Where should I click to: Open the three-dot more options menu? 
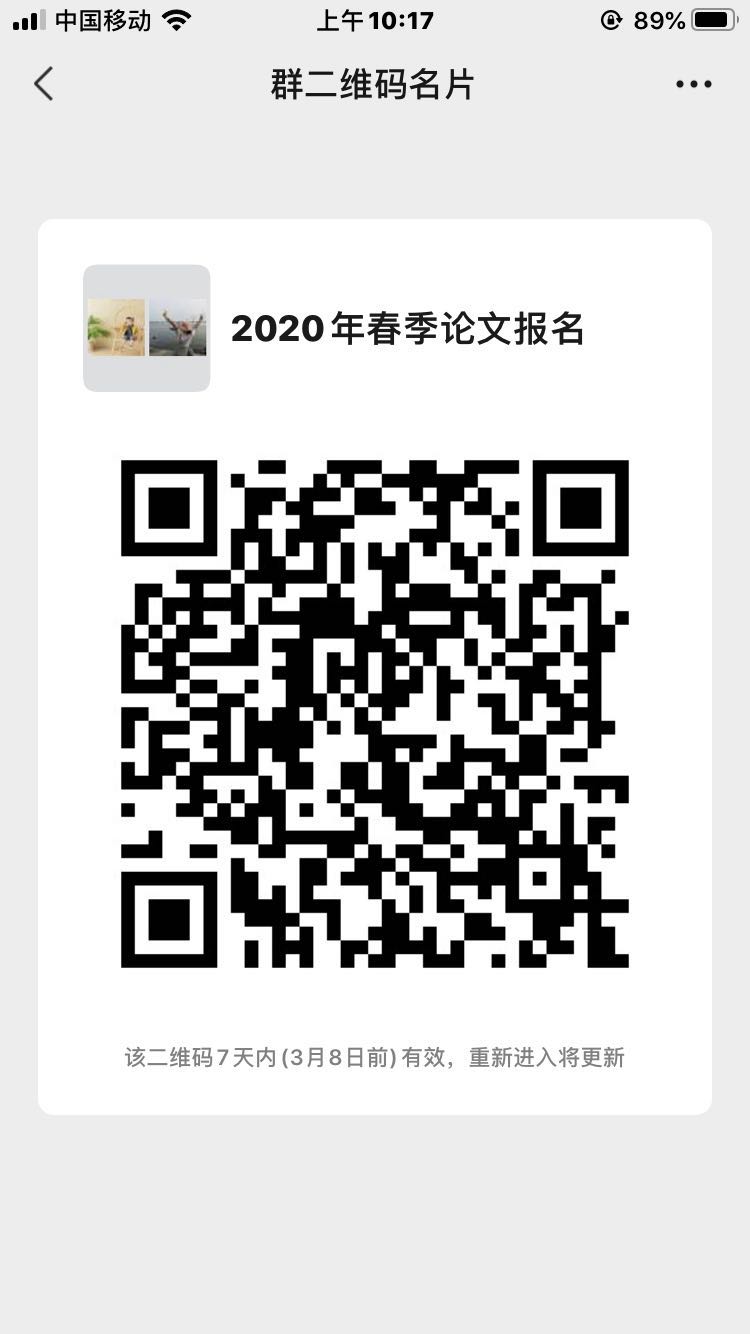pyautogui.click(x=693, y=84)
